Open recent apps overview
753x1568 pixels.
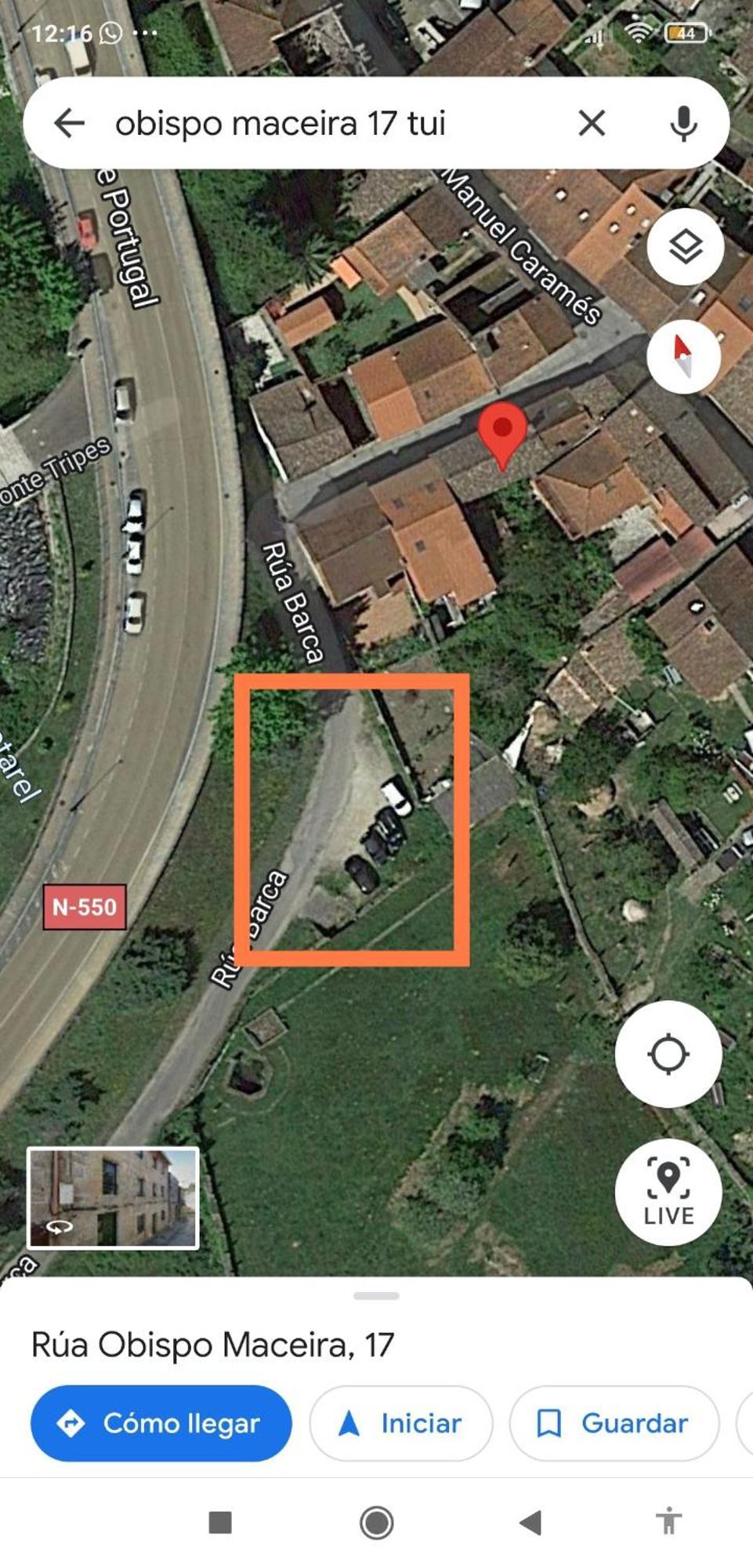click(220, 1523)
